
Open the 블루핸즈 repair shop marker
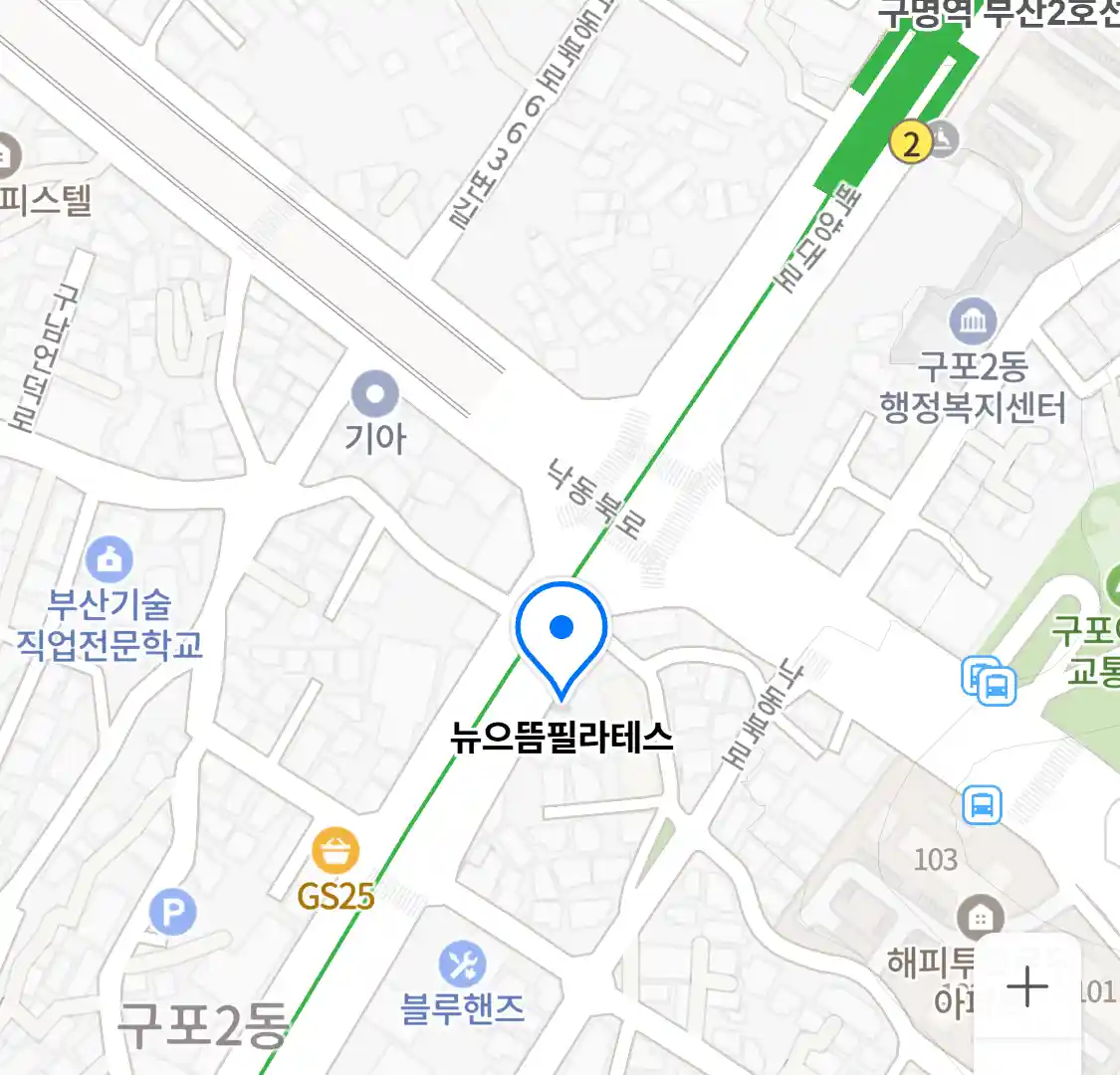[x=462, y=965]
